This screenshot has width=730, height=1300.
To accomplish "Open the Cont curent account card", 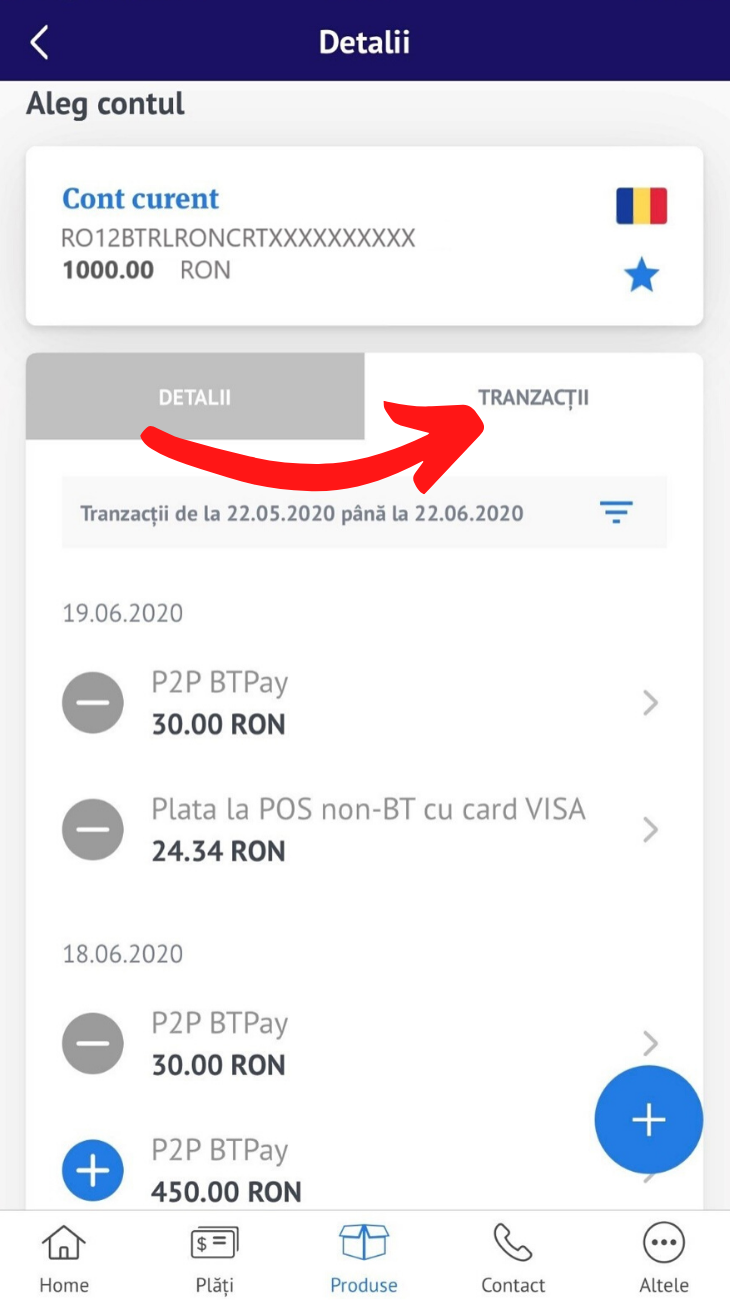I will pyautogui.click(x=364, y=236).
